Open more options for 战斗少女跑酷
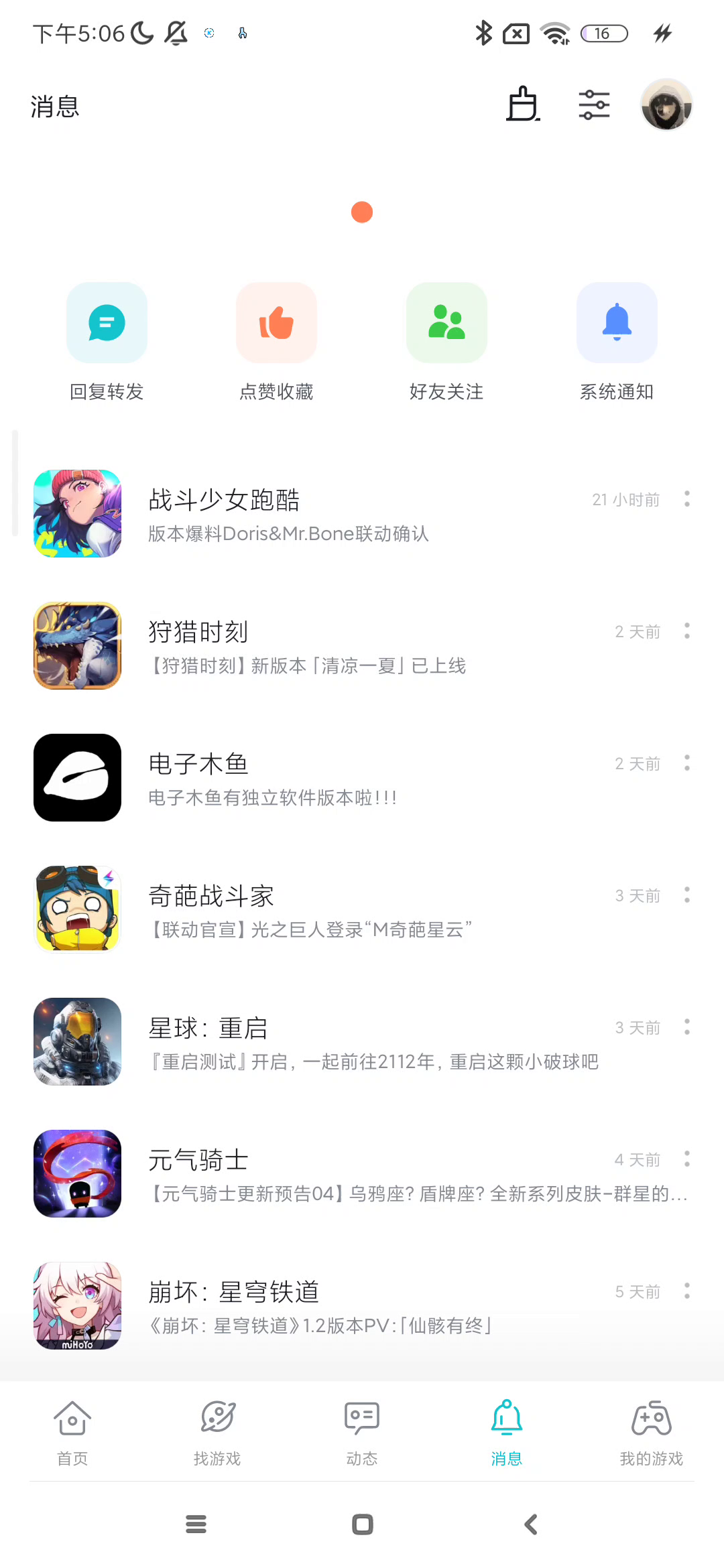The height and width of the screenshot is (1568, 724). [x=687, y=499]
